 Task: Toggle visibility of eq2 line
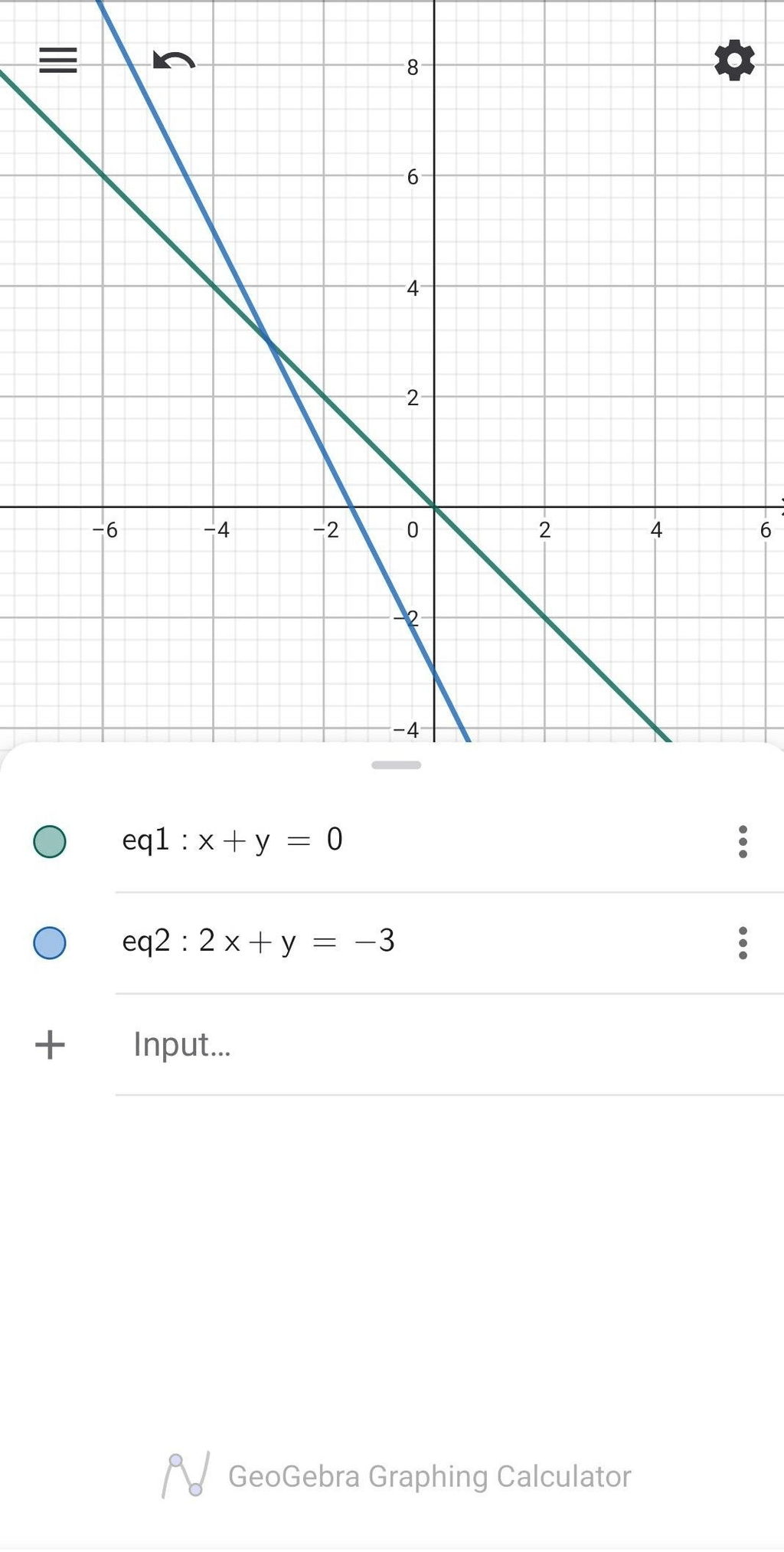(x=50, y=942)
